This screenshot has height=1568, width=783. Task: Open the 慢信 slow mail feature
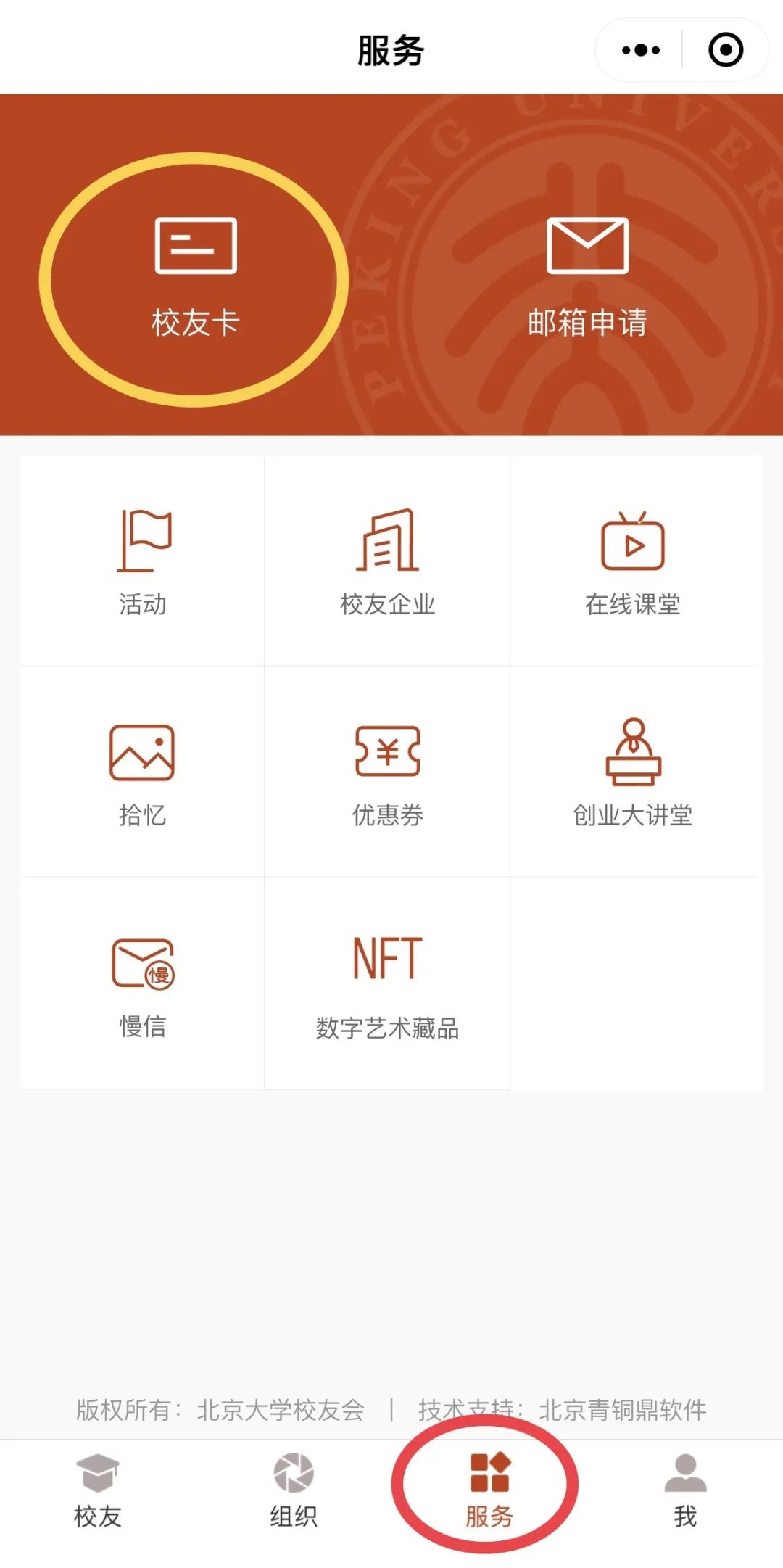click(143, 984)
